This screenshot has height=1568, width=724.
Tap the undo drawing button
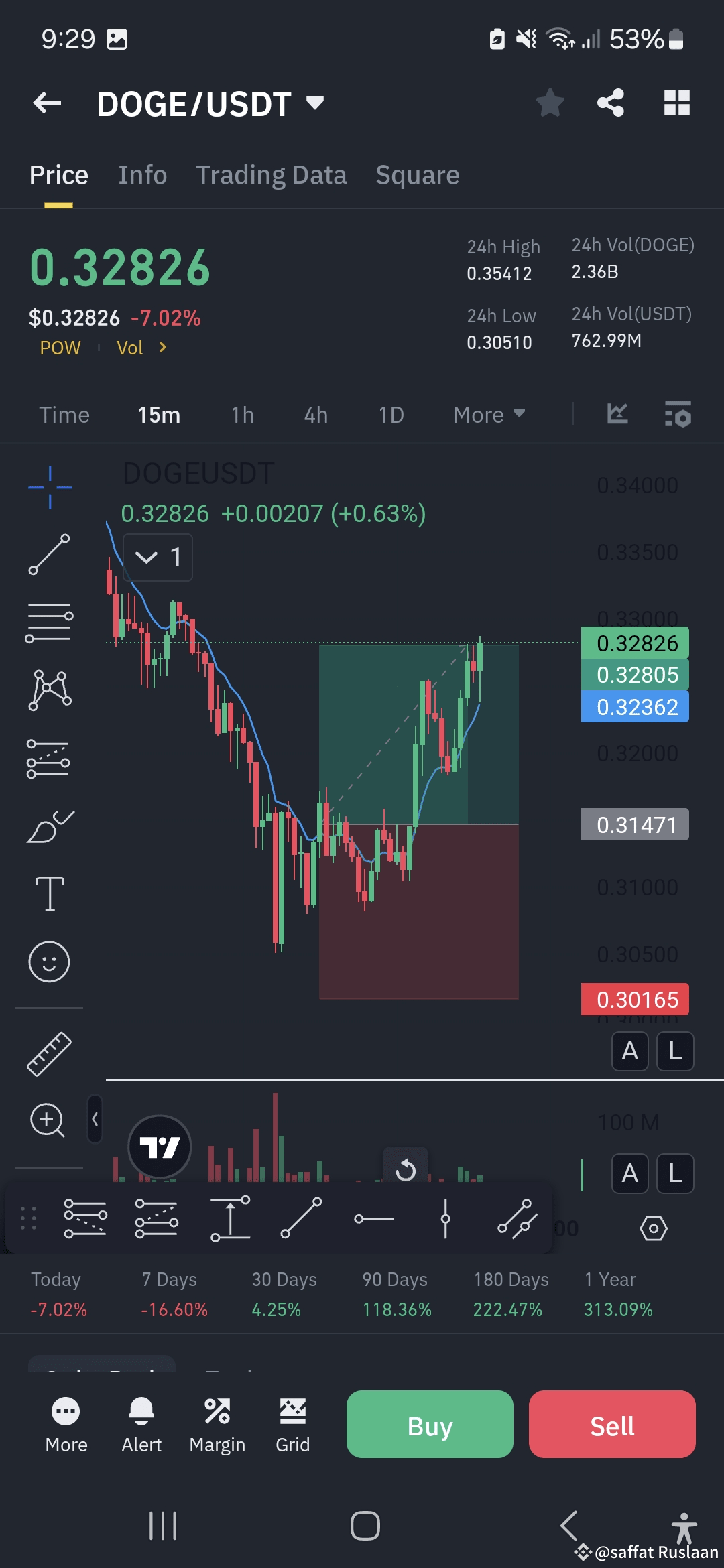click(405, 1170)
